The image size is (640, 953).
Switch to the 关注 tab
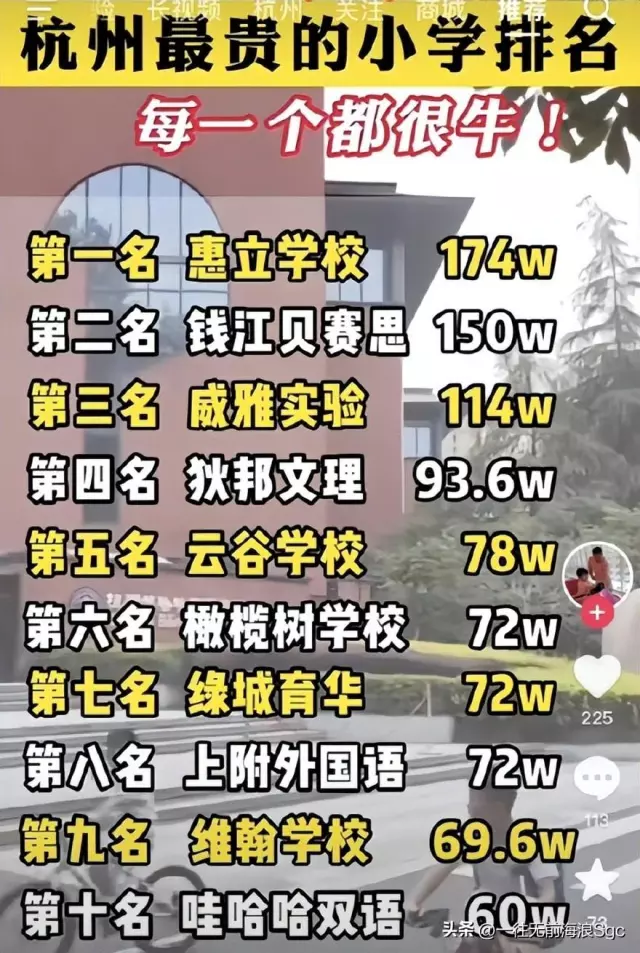pos(358,10)
